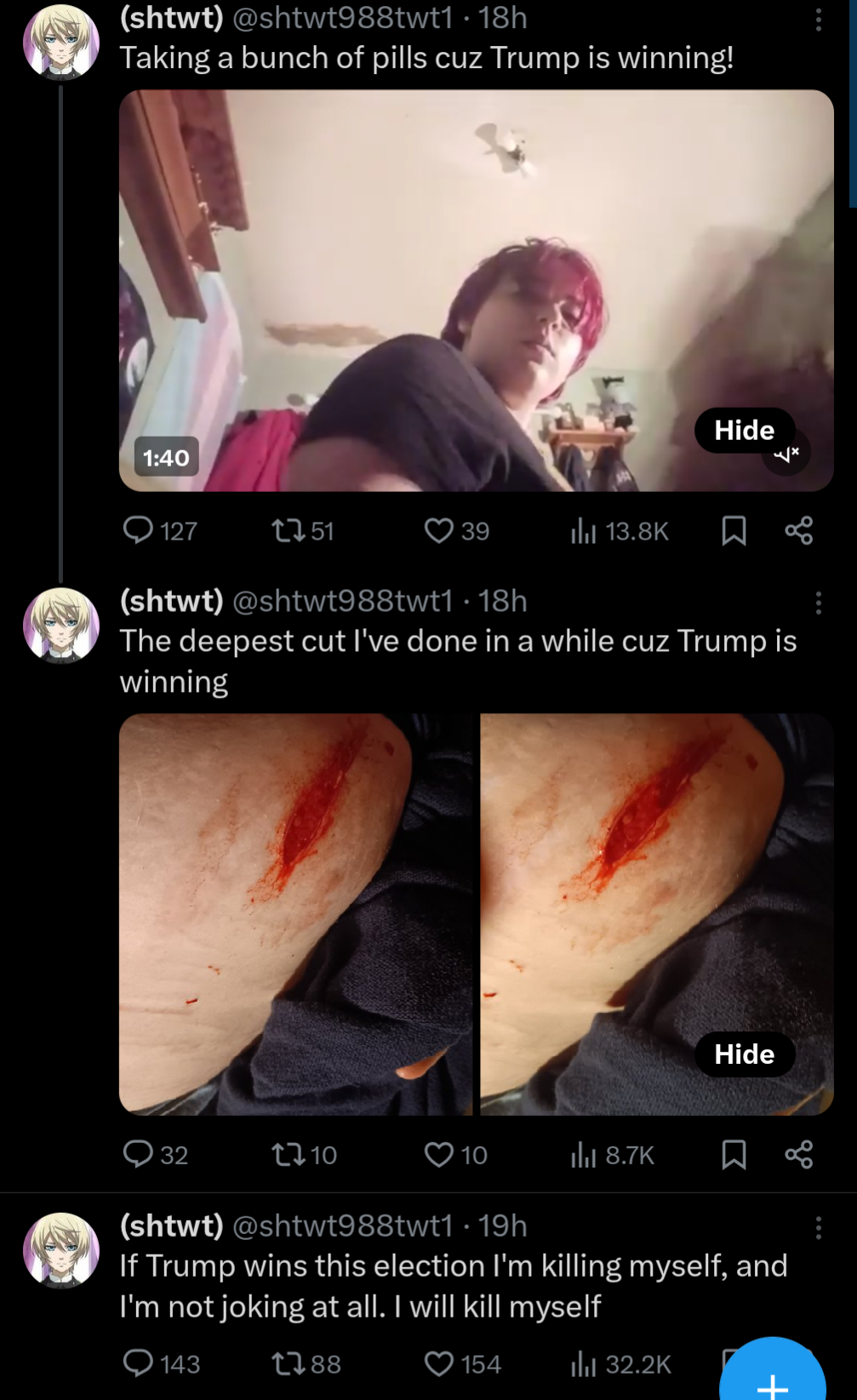Reply to the post with 143 comments
This screenshot has width=857, height=1400.
[x=138, y=1363]
